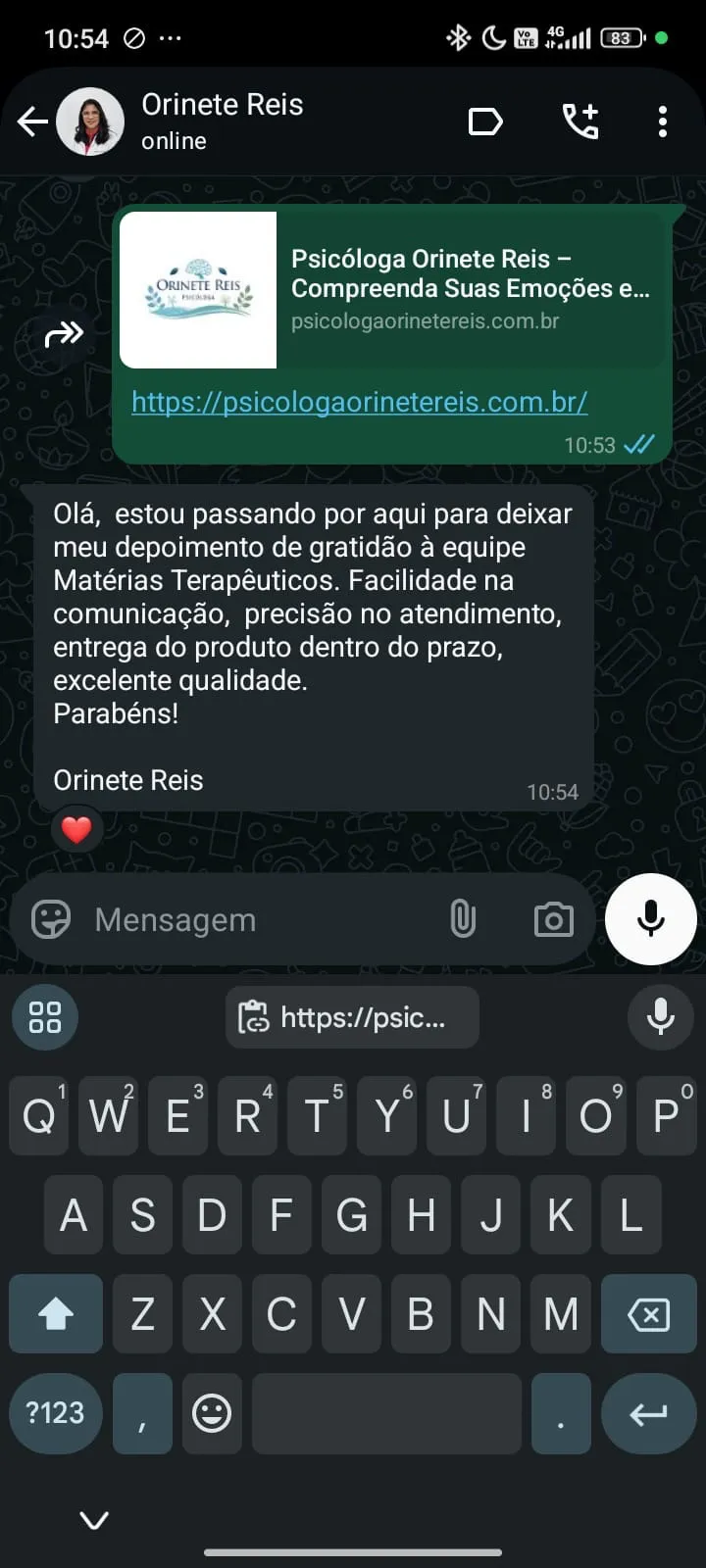Screen dimensions: 706x1568
Task: Start a new call with the add-call icon
Action: pyautogui.click(x=580, y=120)
